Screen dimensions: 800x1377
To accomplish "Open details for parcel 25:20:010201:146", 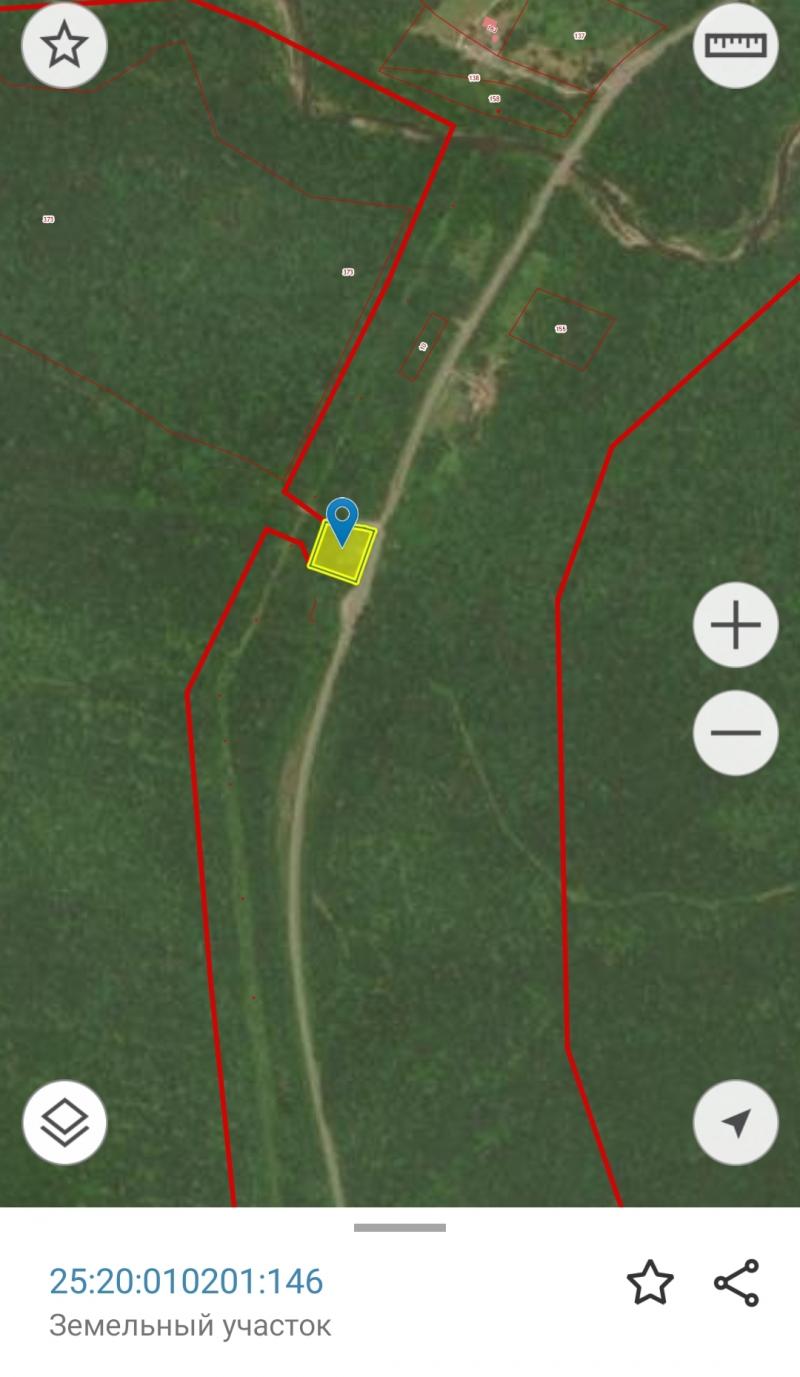I will coord(187,1281).
